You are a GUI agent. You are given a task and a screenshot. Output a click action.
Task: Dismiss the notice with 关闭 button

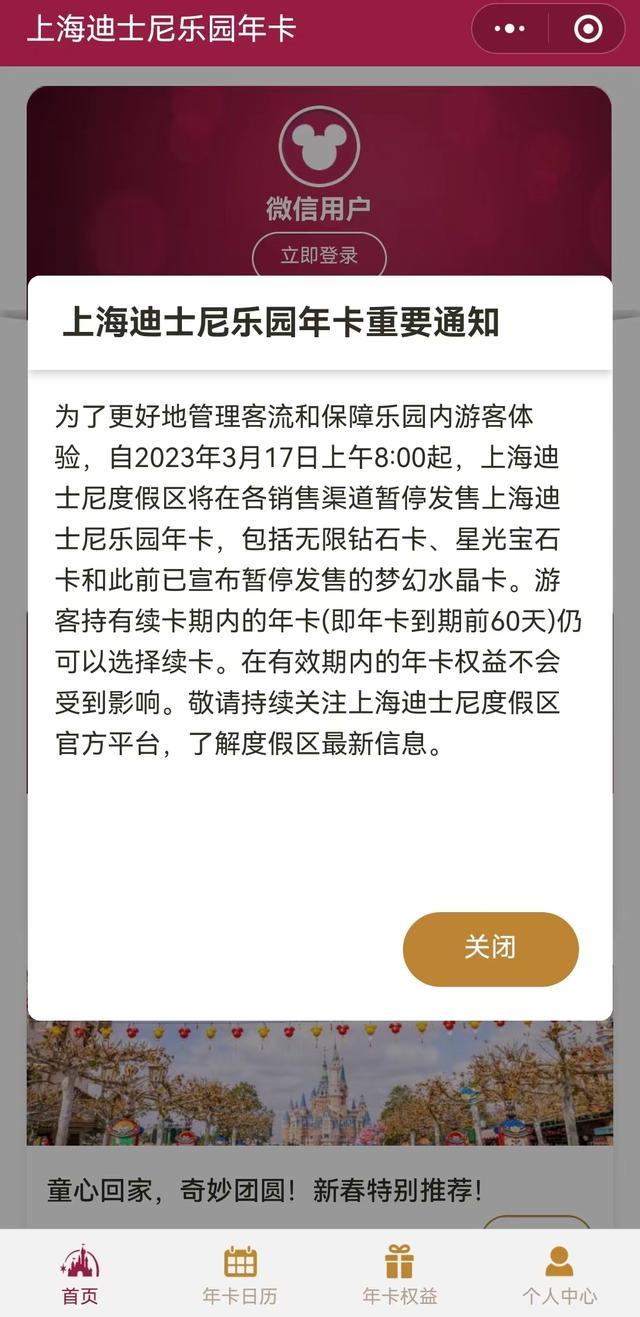pyautogui.click(x=490, y=948)
